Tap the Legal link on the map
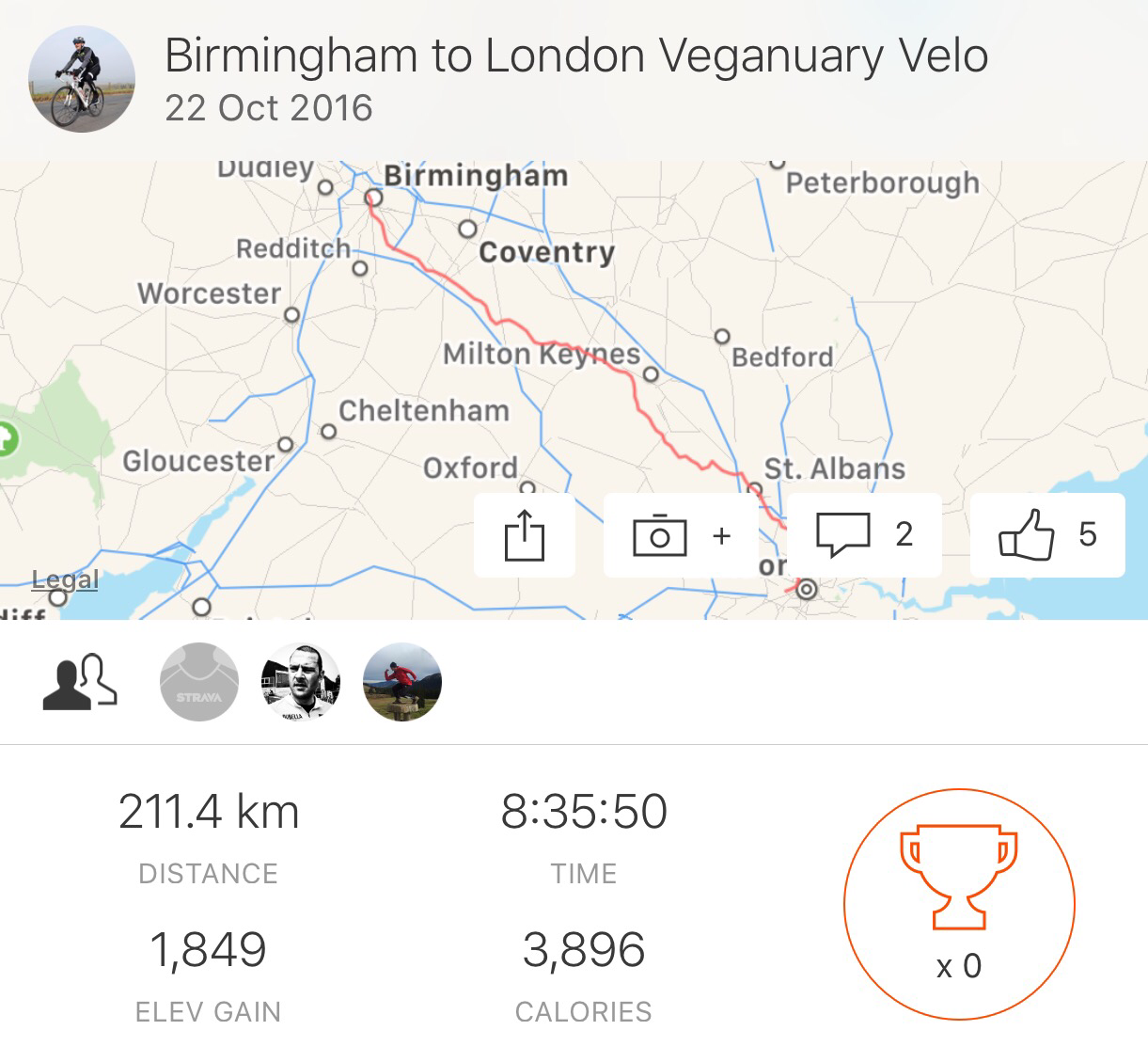The width and height of the screenshot is (1148, 1062). pyautogui.click(x=65, y=579)
